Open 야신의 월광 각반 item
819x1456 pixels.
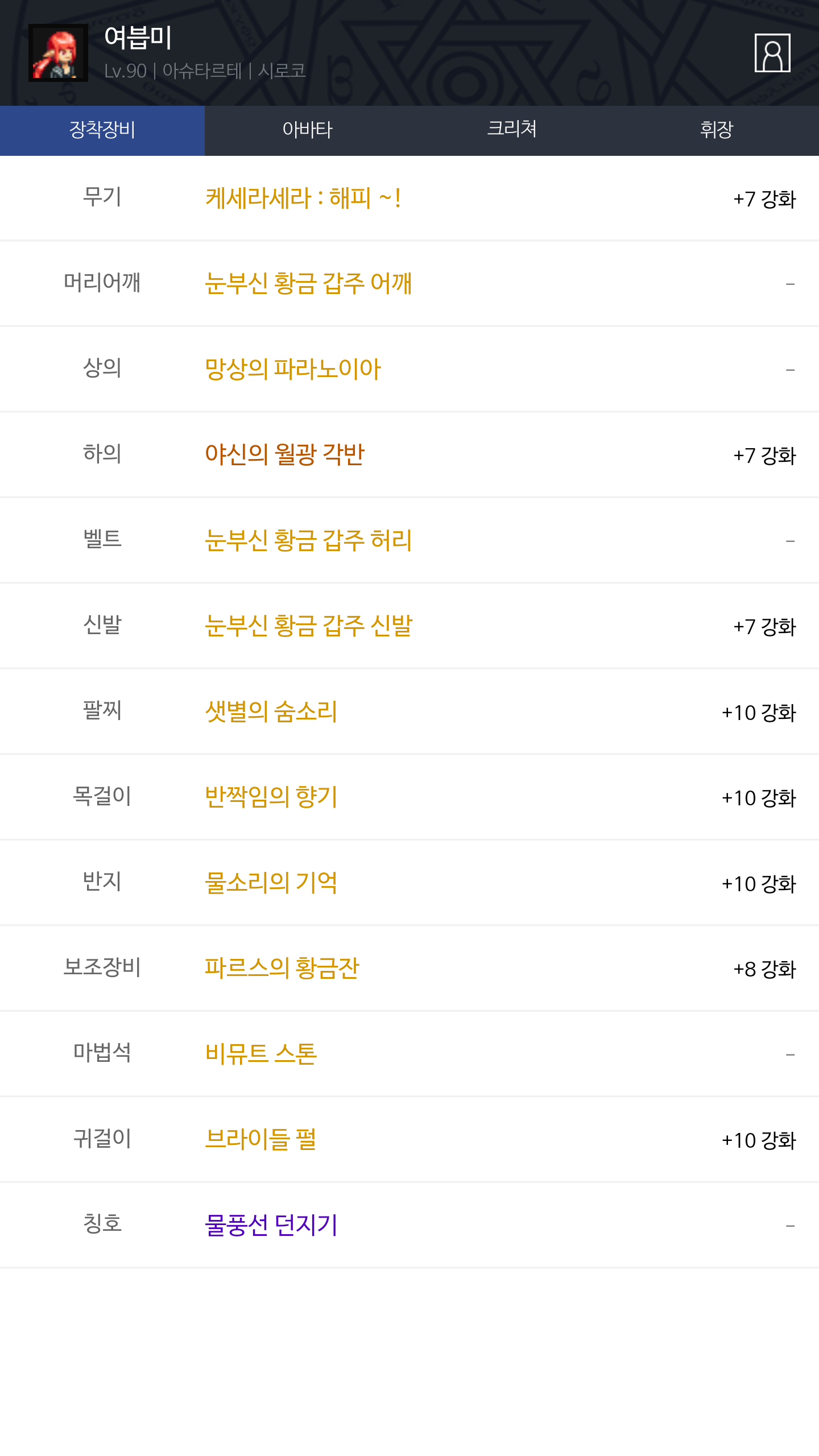click(x=284, y=454)
